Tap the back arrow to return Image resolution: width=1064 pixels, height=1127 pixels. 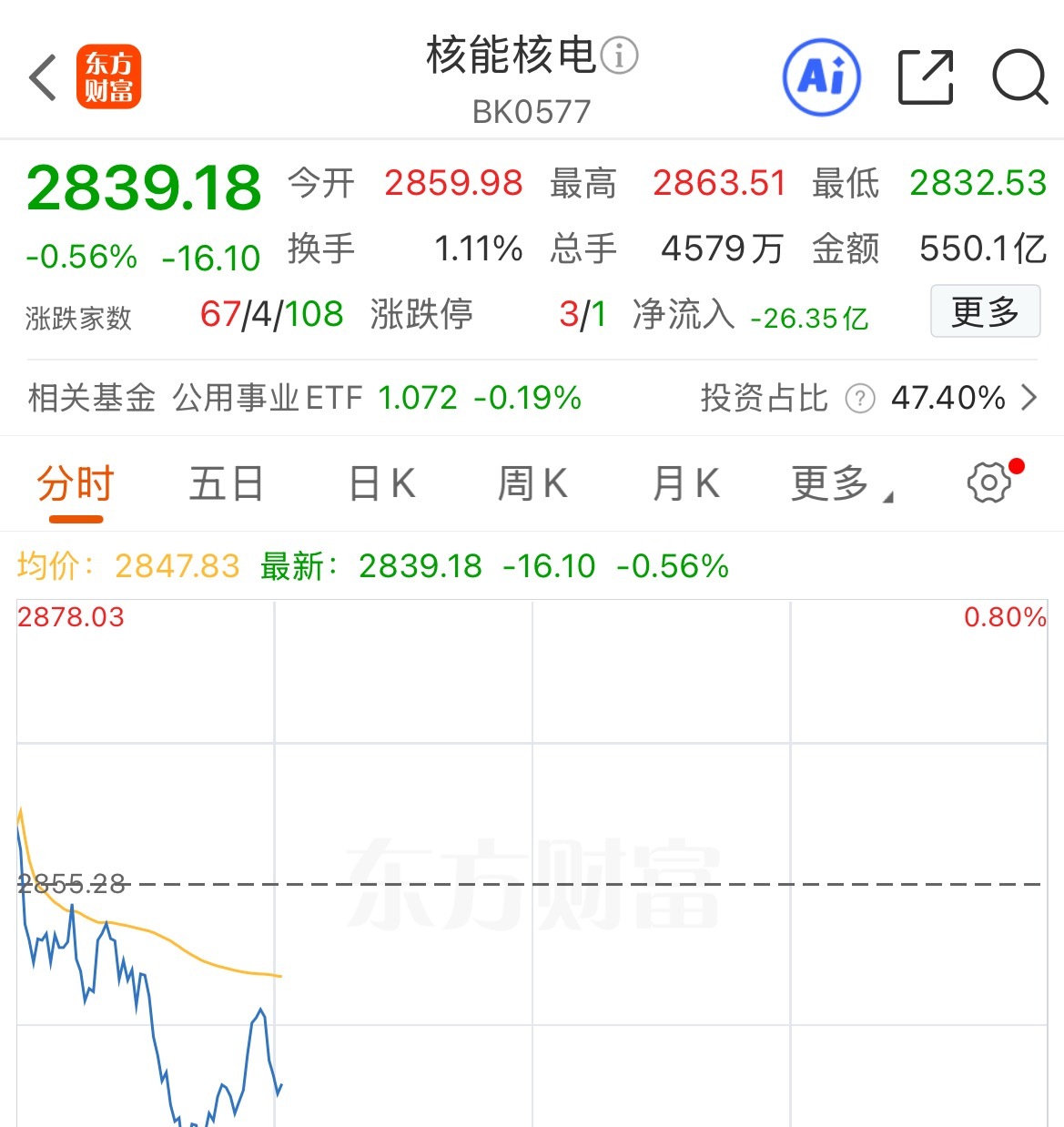(x=42, y=76)
